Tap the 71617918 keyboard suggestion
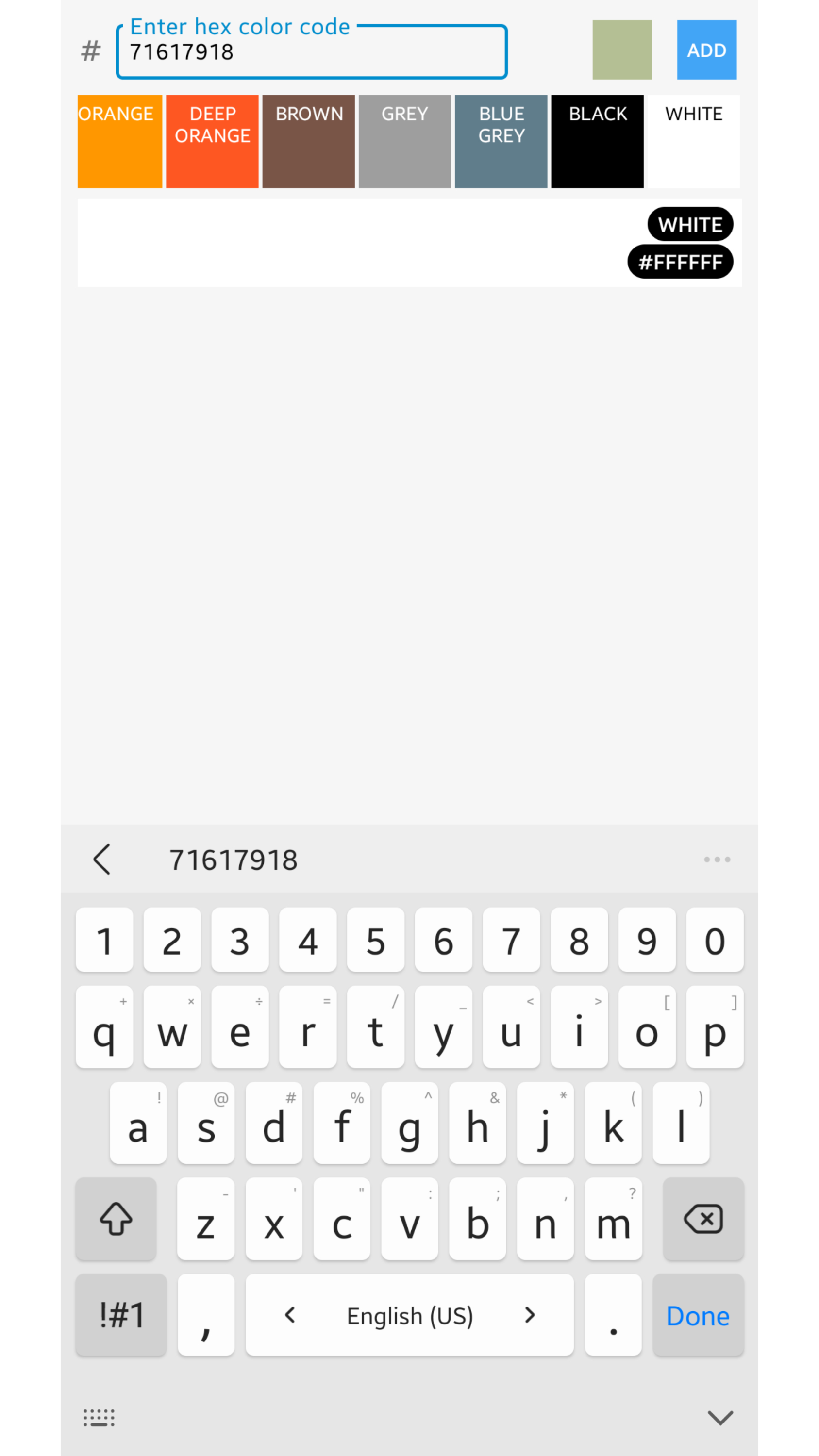The width and height of the screenshot is (819, 1456). click(x=234, y=860)
